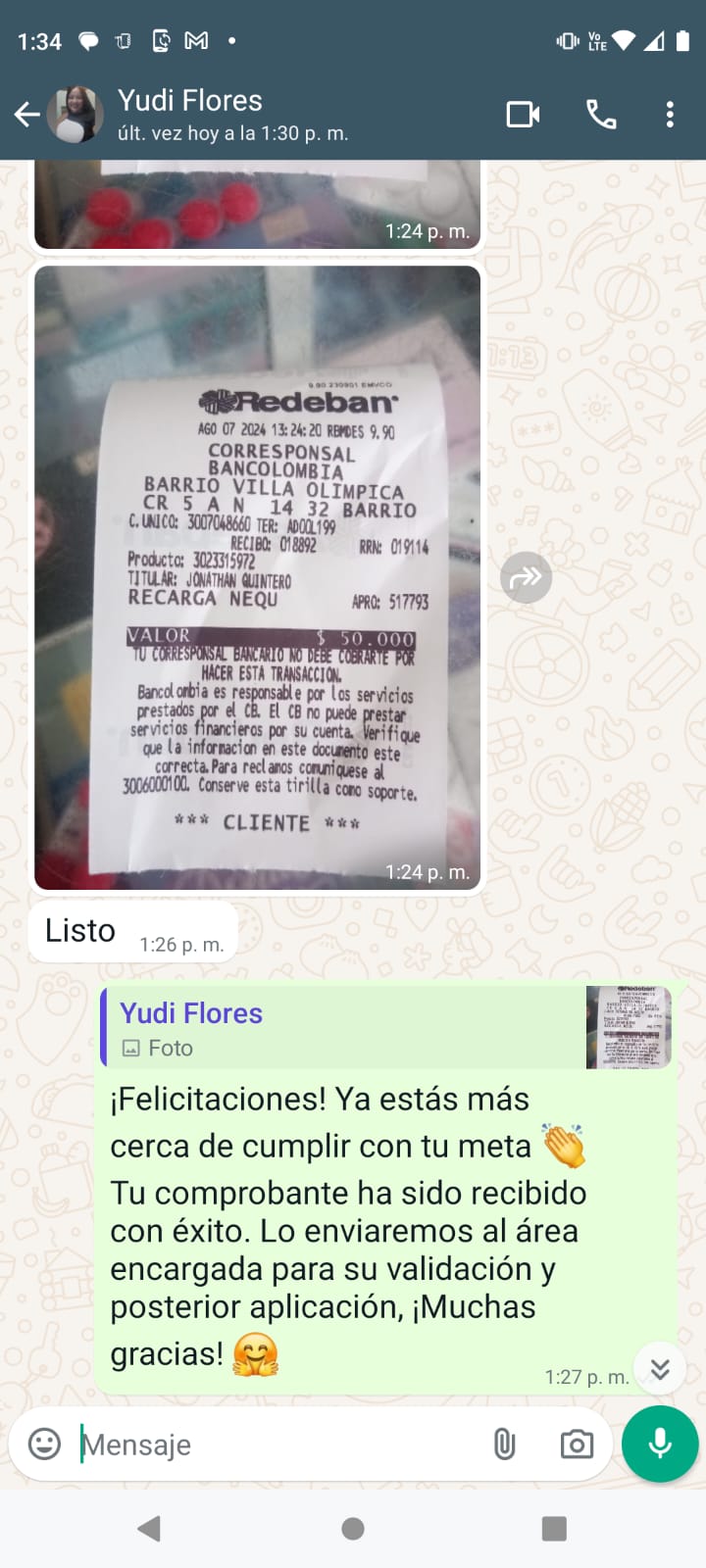
Task: Go back to the chat list
Action: pos(27,115)
